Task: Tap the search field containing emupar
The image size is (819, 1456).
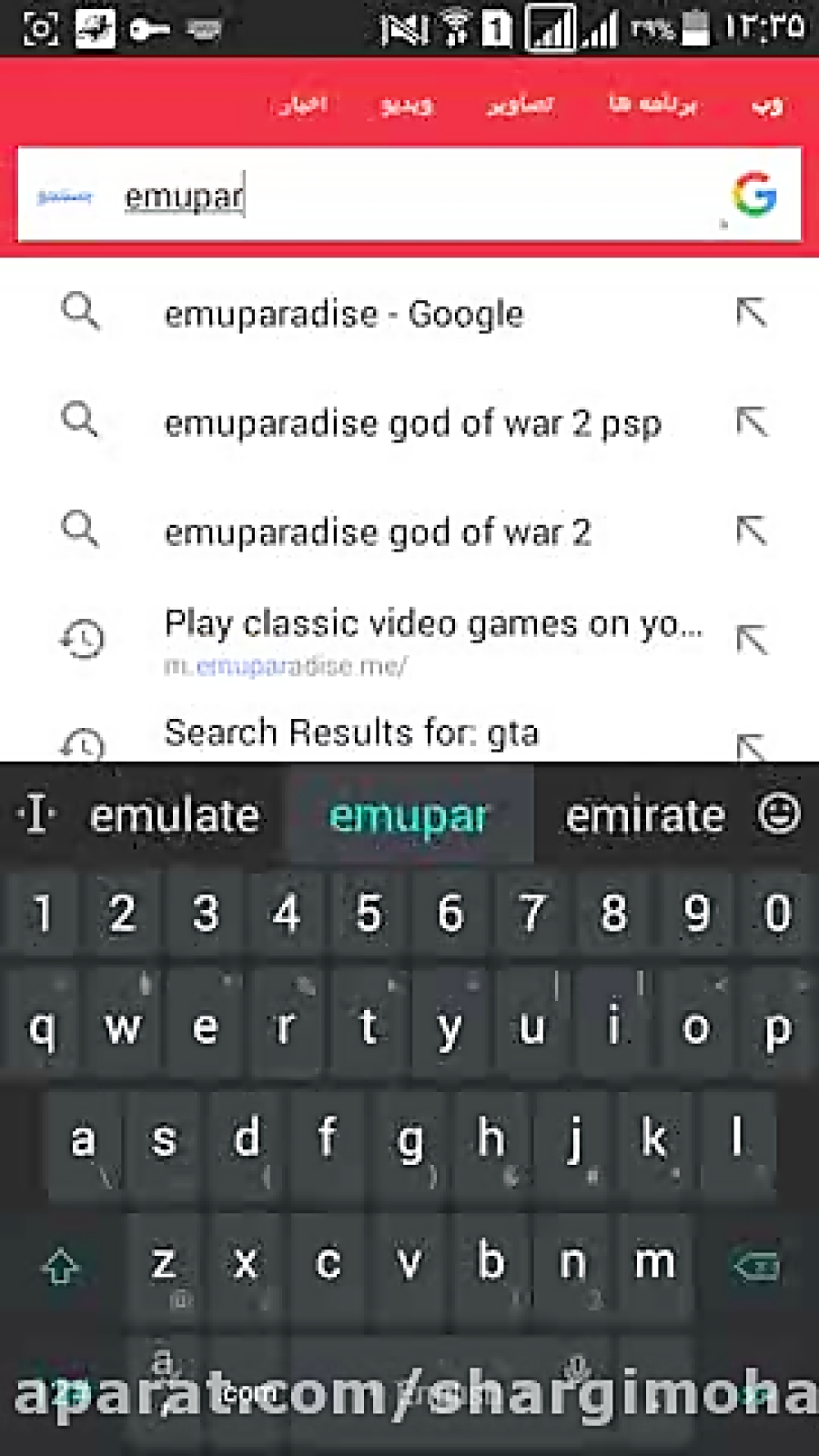Action: click(409, 195)
